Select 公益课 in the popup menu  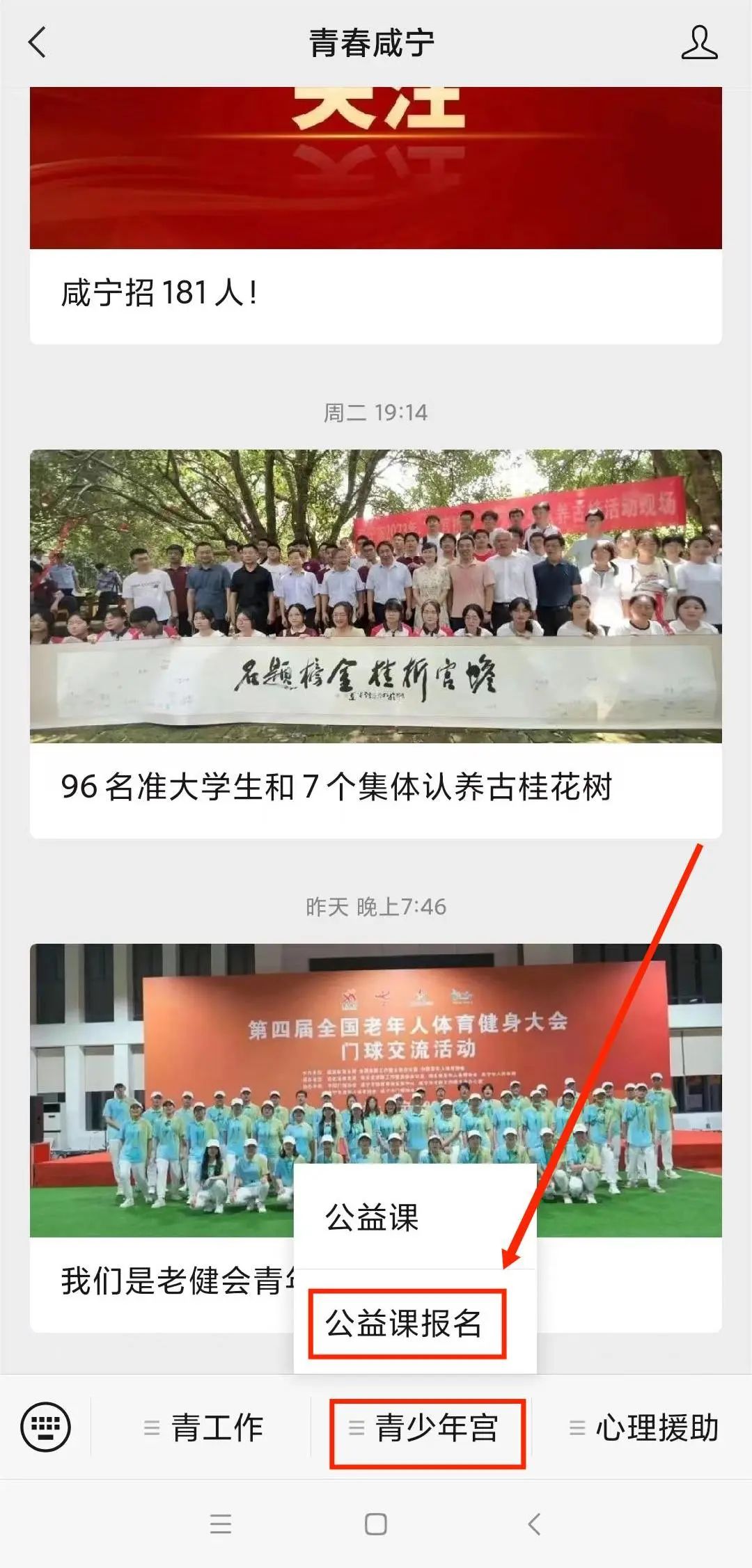373,1218
